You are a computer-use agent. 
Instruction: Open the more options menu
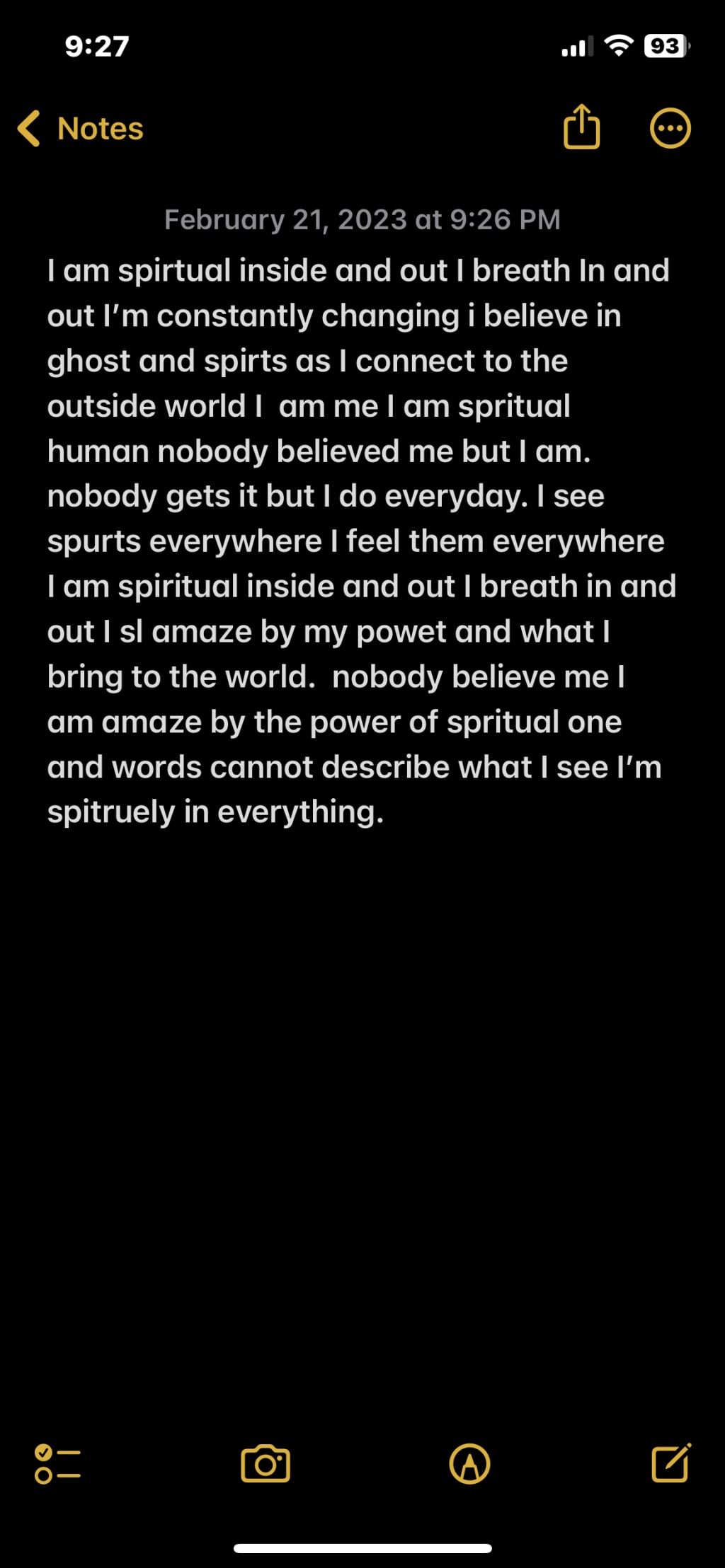pos(670,129)
